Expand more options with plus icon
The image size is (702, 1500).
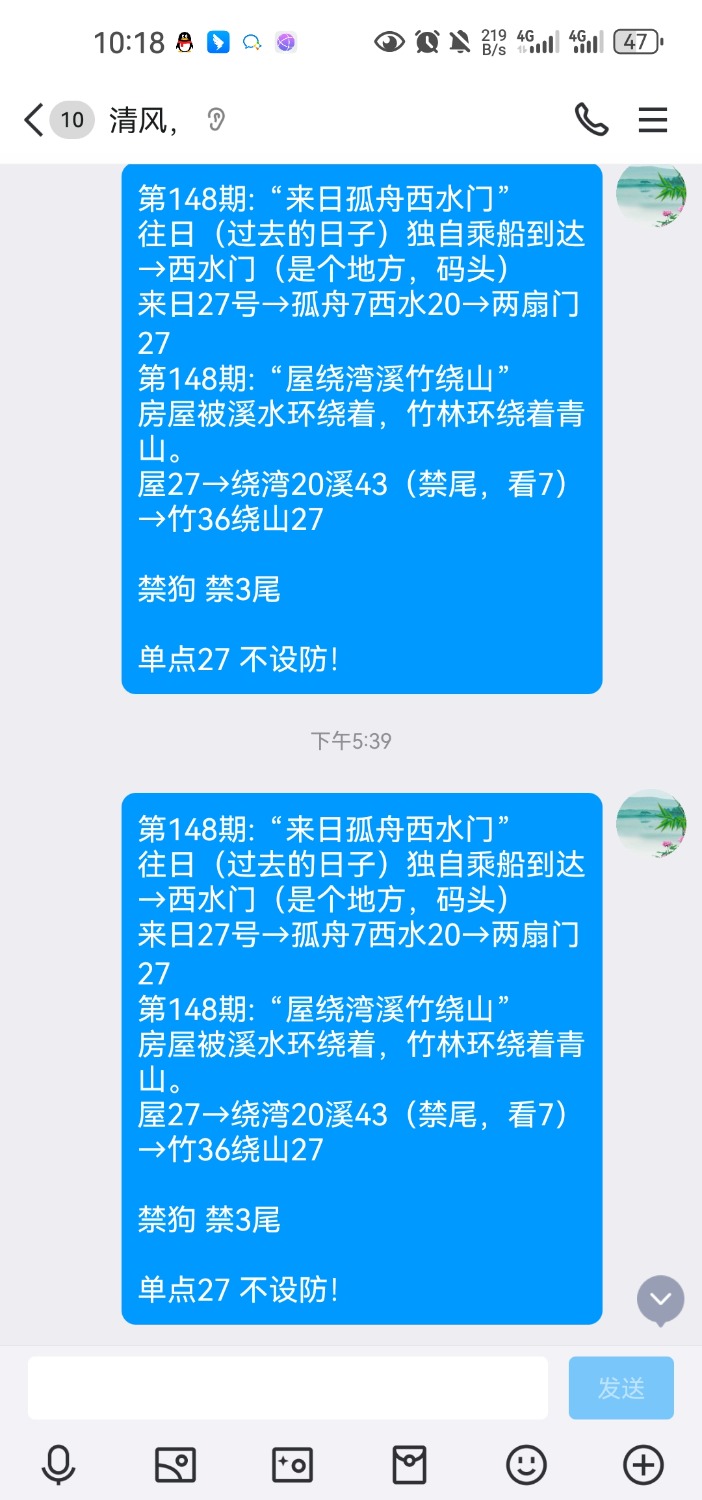[643, 1465]
